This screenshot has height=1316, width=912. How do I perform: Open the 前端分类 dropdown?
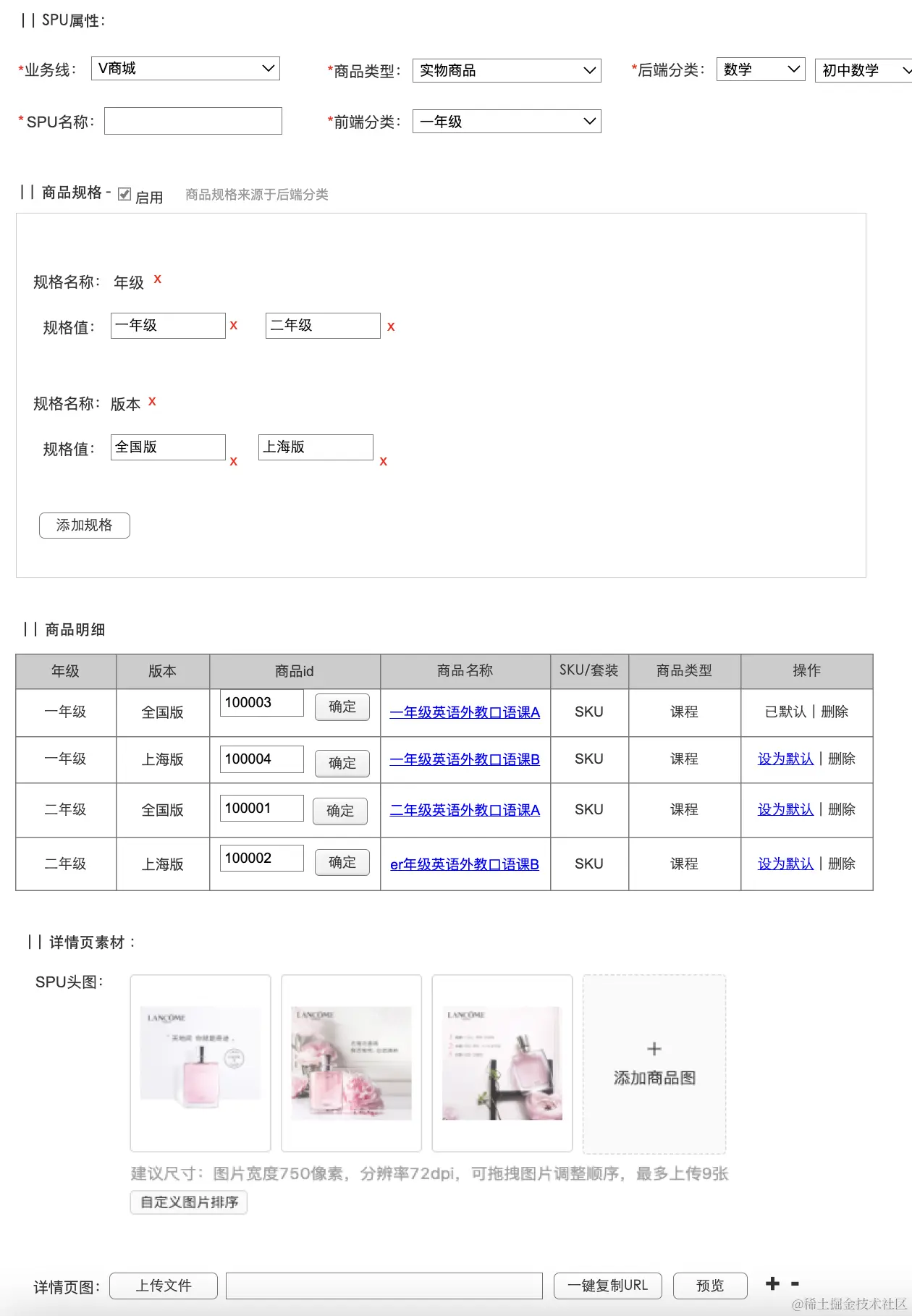(x=507, y=122)
